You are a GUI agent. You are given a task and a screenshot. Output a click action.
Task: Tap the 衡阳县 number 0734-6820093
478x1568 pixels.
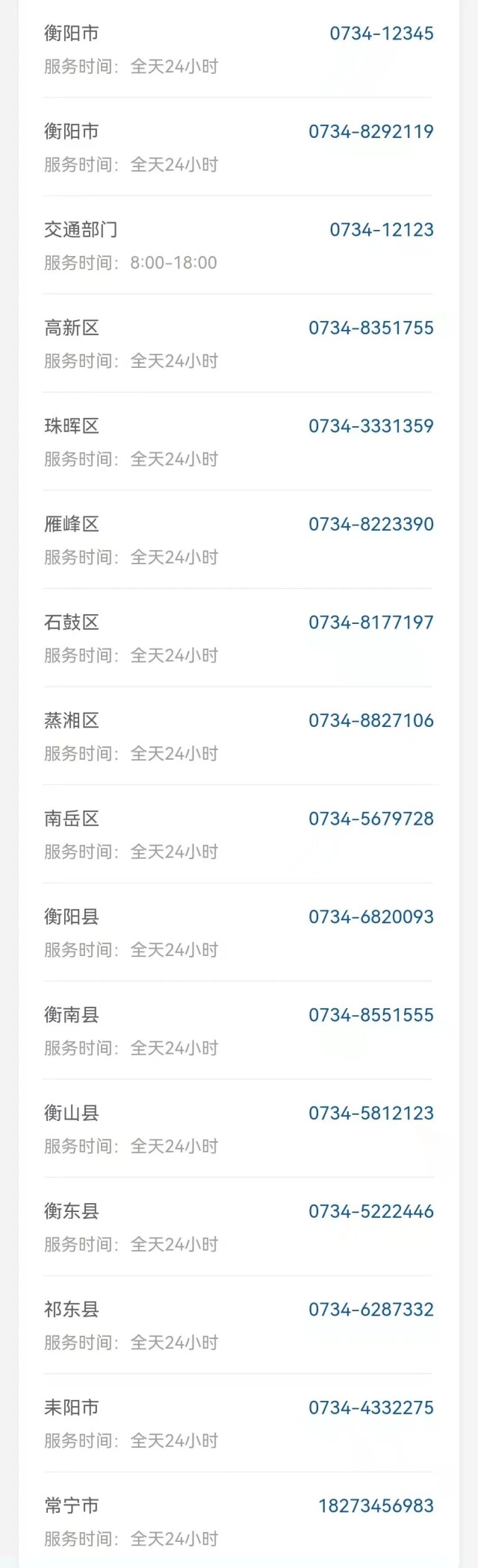click(x=370, y=917)
